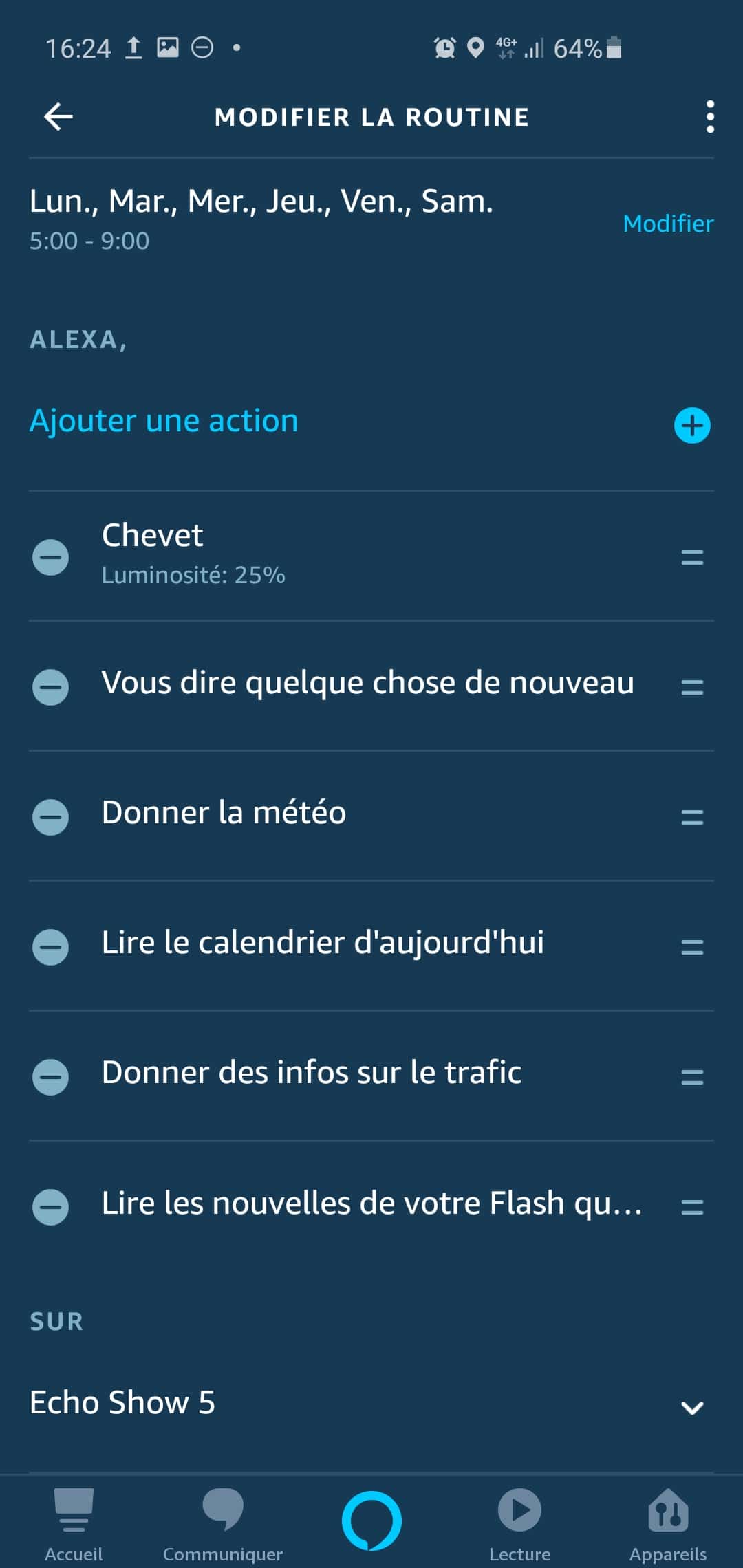
Task: Open the three-dot overflow menu
Action: (710, 117)
